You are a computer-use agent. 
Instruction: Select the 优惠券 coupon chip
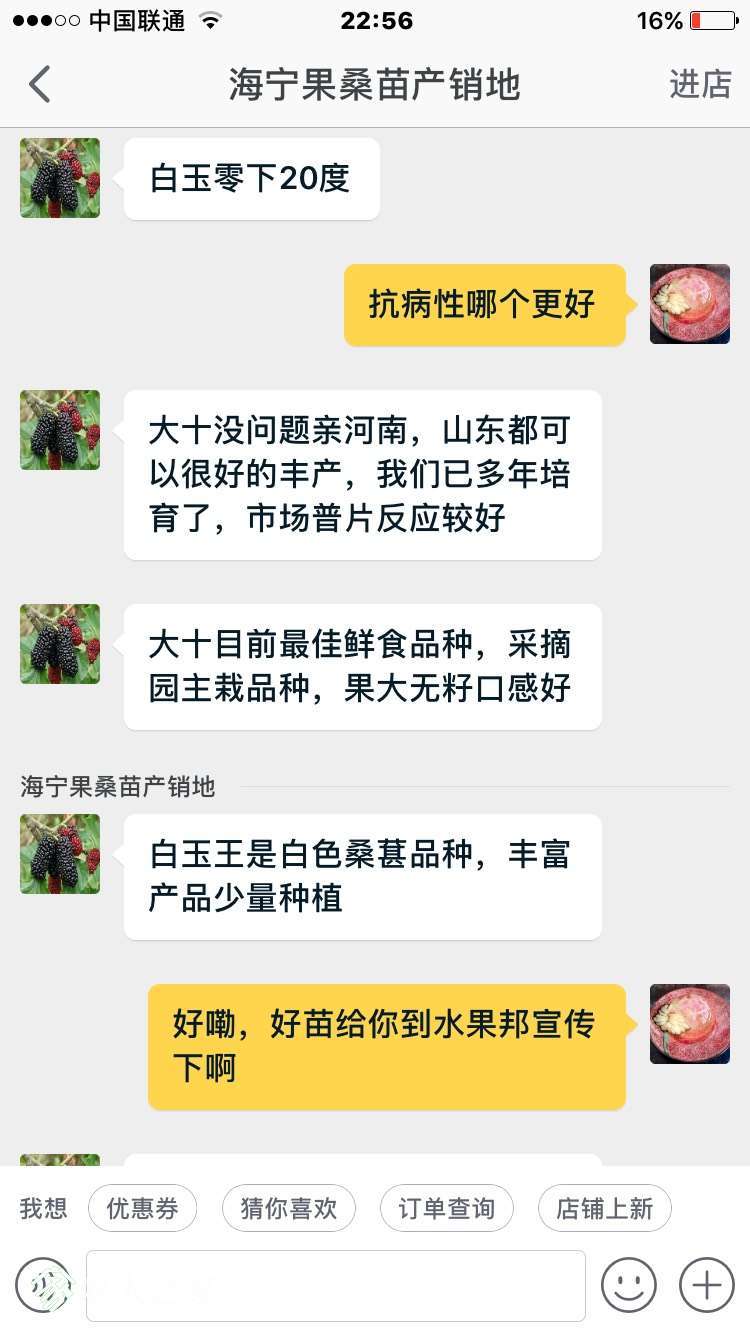(x=143, y=1209)
